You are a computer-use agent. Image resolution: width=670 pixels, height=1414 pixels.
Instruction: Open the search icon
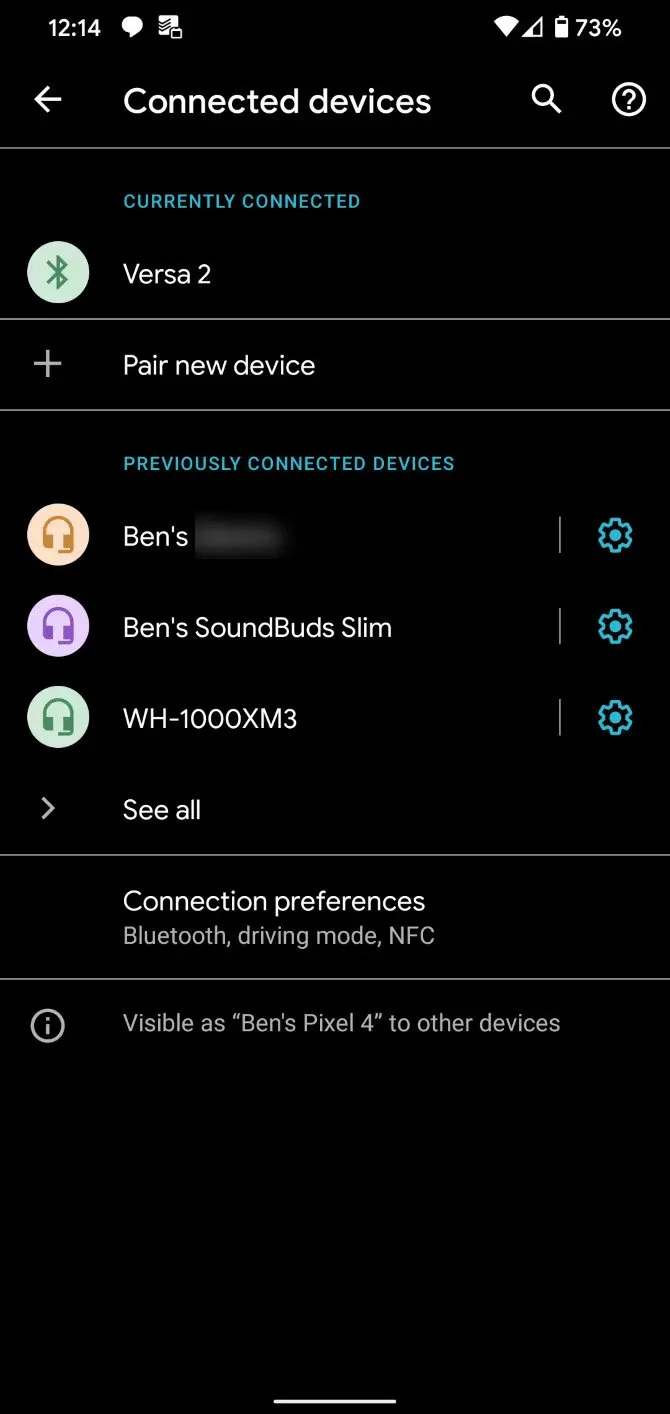[x=546, y=100]
